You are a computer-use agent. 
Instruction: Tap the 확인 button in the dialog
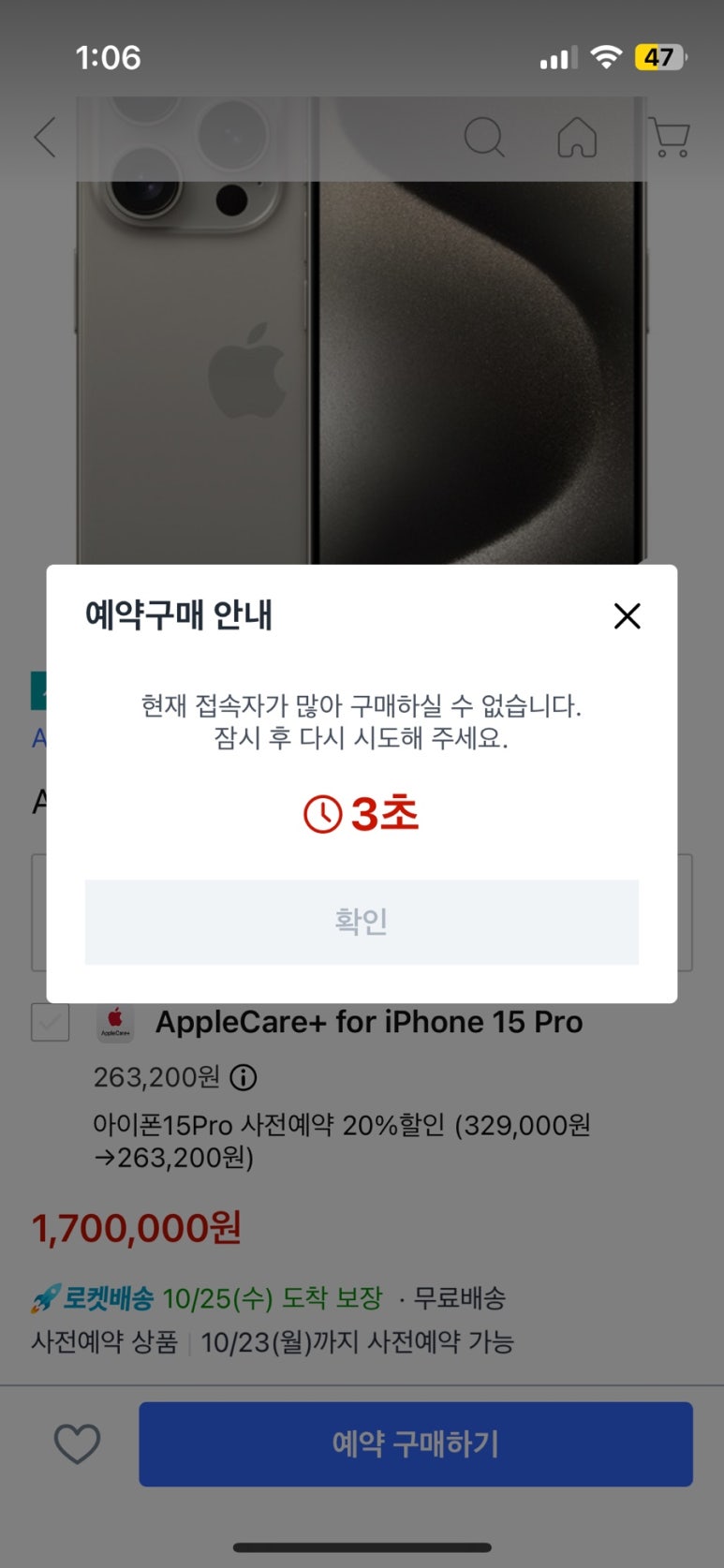(362, 922)
